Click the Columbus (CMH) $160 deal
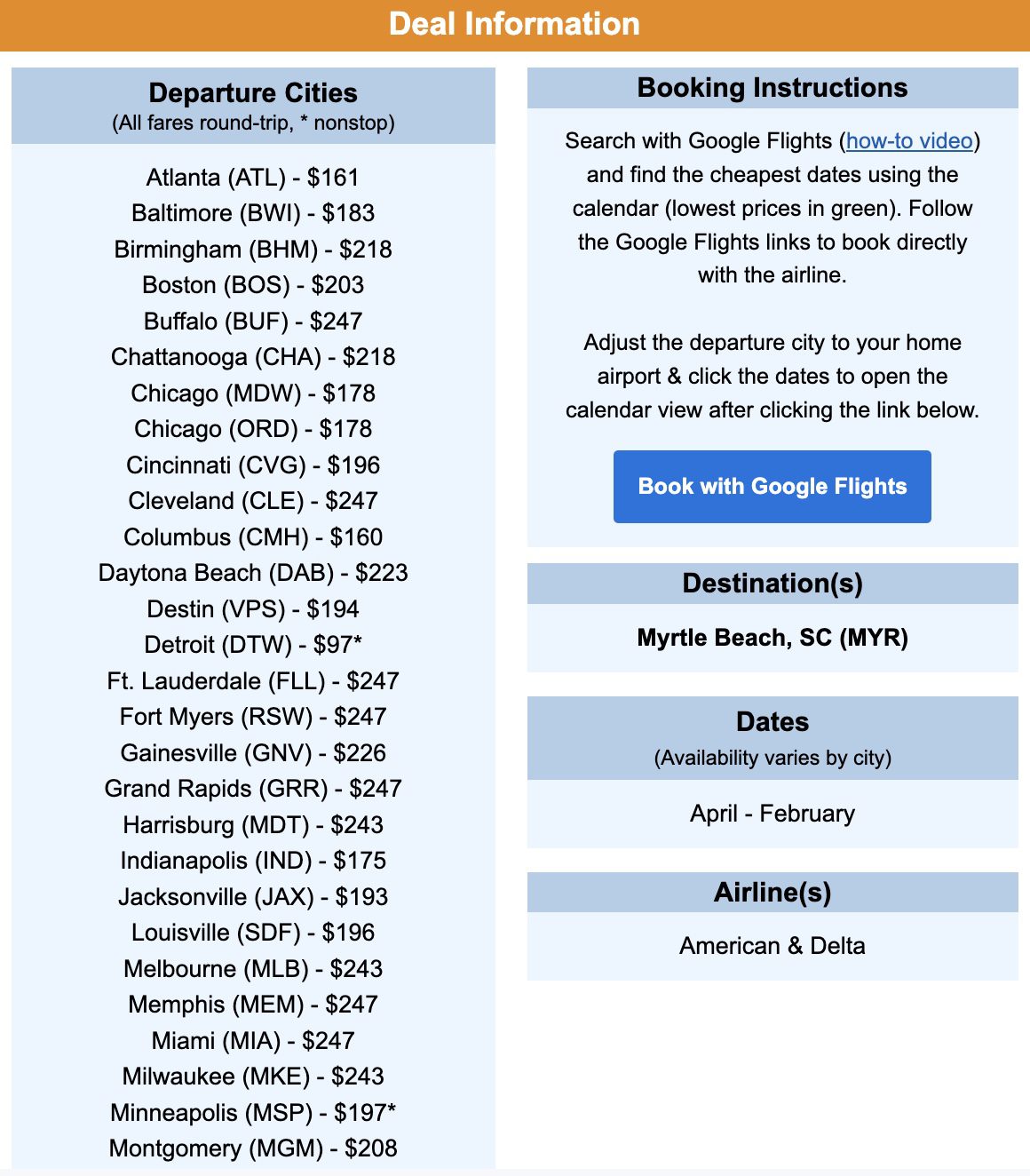This screenshot has width=1030, height=1176. (253, 537)
